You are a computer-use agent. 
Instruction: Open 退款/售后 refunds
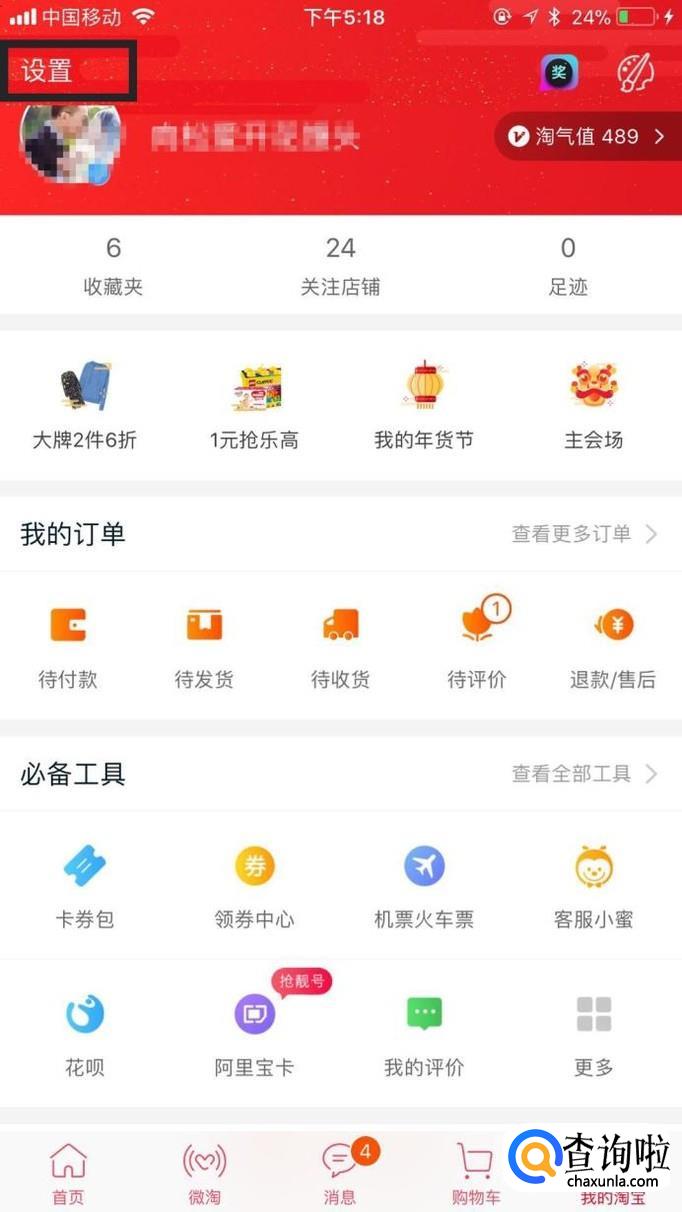point(613,644)
